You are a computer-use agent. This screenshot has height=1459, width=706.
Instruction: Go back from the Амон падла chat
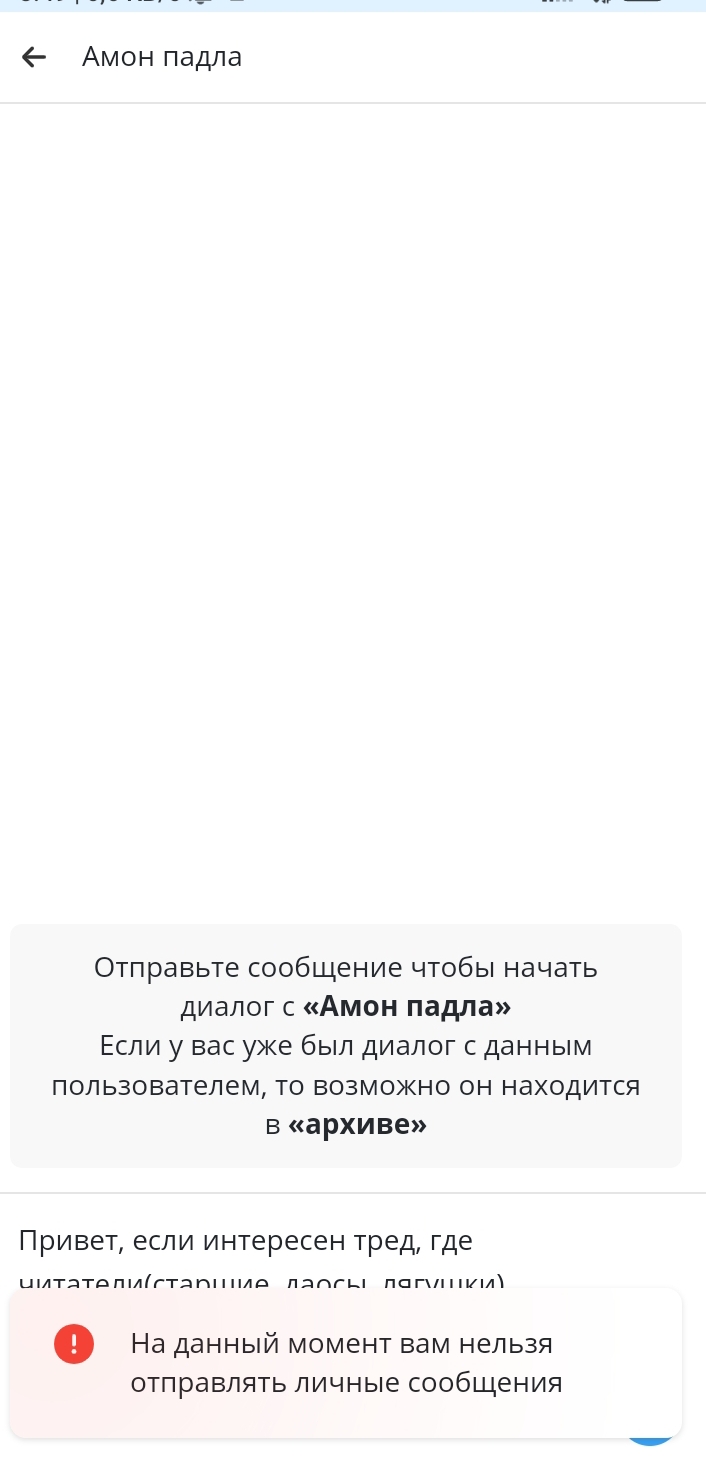click(34, 58)
